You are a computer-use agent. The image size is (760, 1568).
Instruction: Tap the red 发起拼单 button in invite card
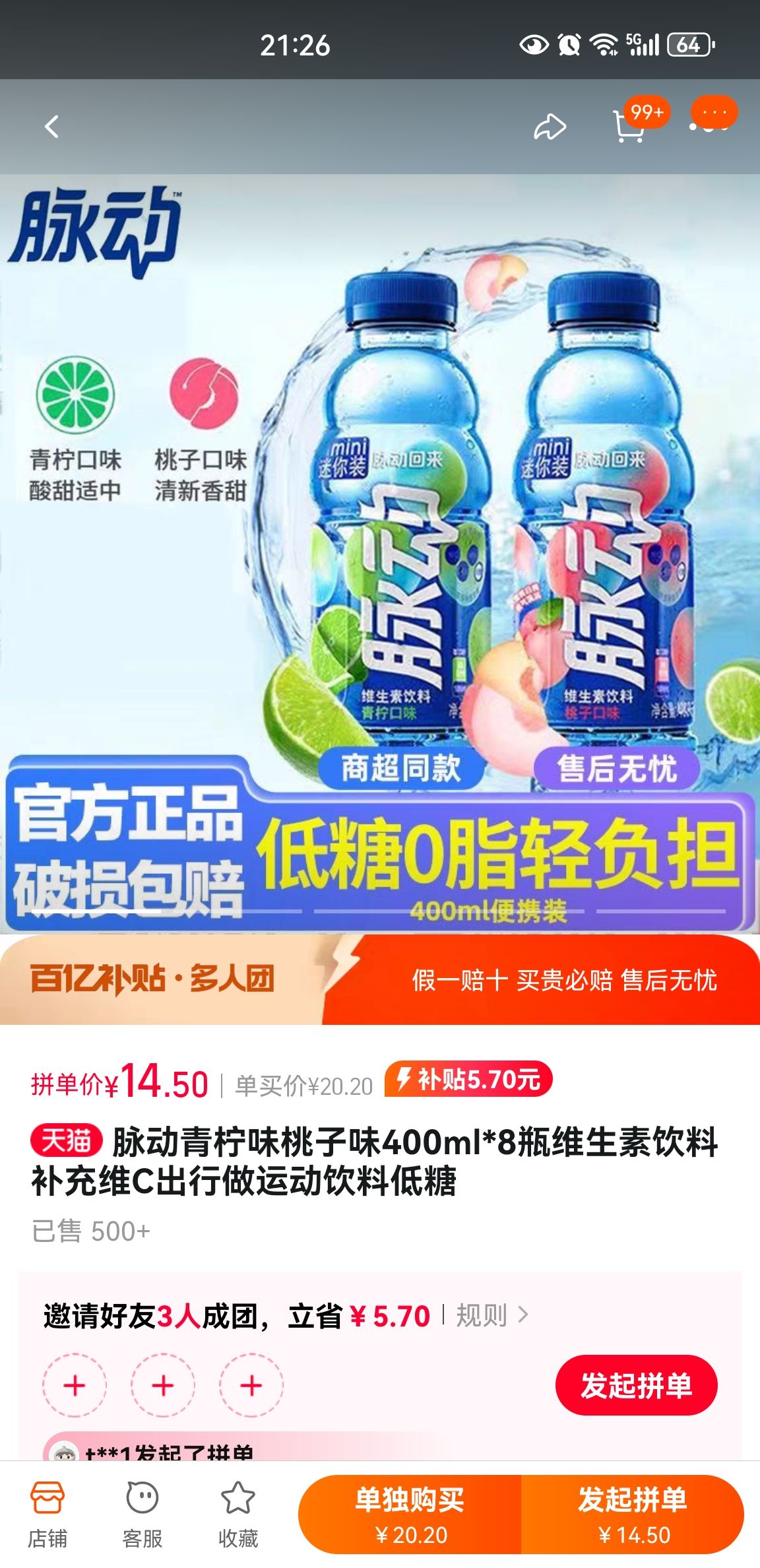point(636,1385)
